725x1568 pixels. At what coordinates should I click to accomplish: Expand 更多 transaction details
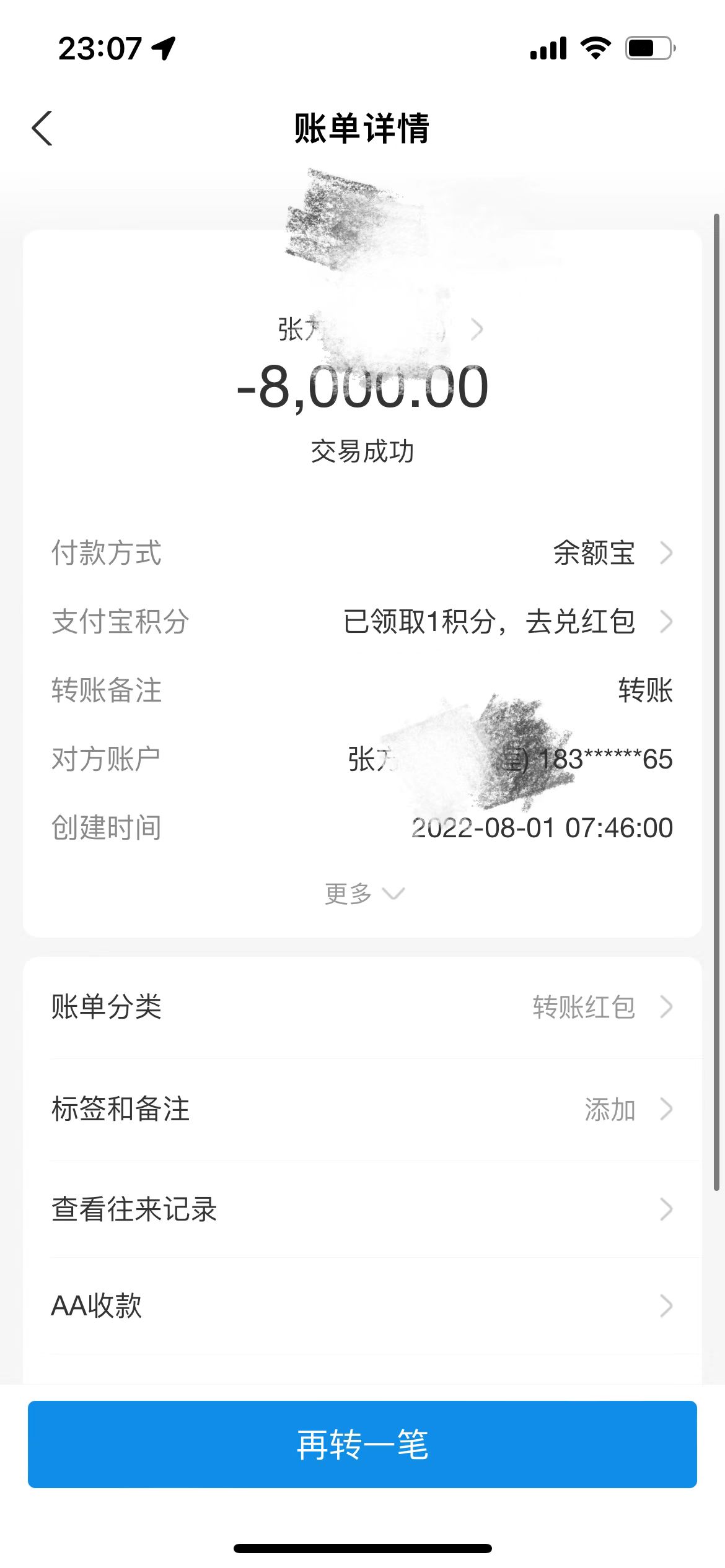pos(363,894)
